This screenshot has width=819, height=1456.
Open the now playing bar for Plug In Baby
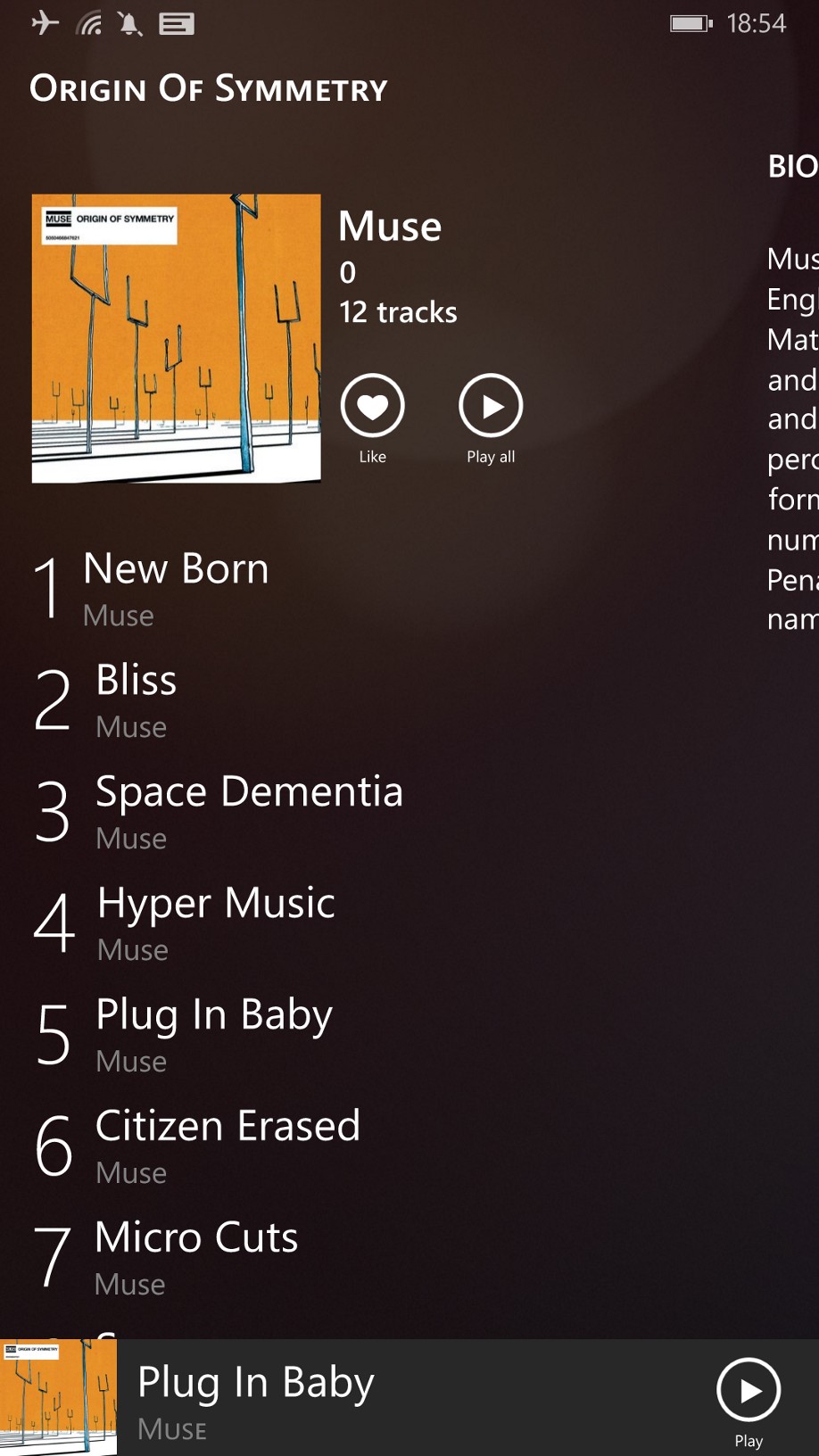coord(357,1398)
